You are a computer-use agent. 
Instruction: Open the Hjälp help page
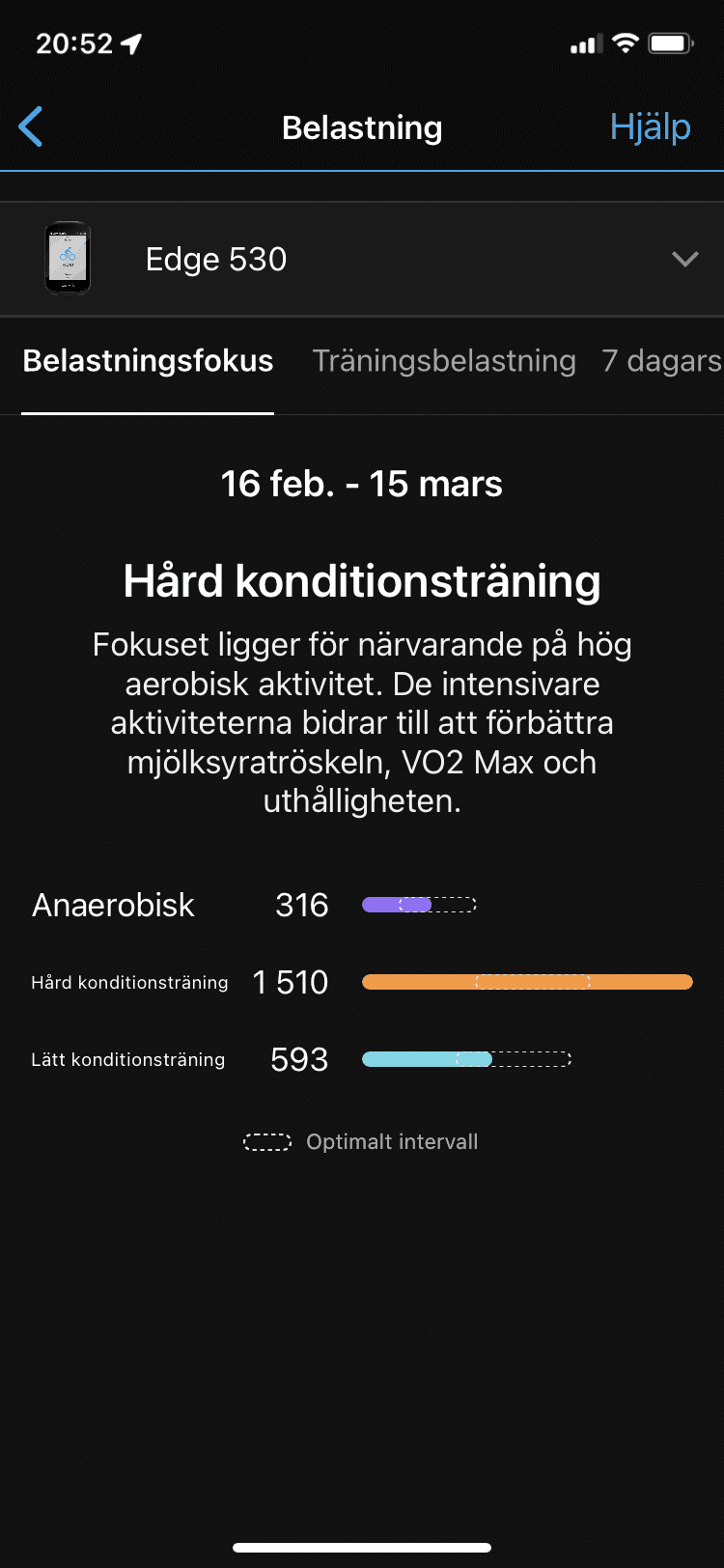tap(650, 126)
